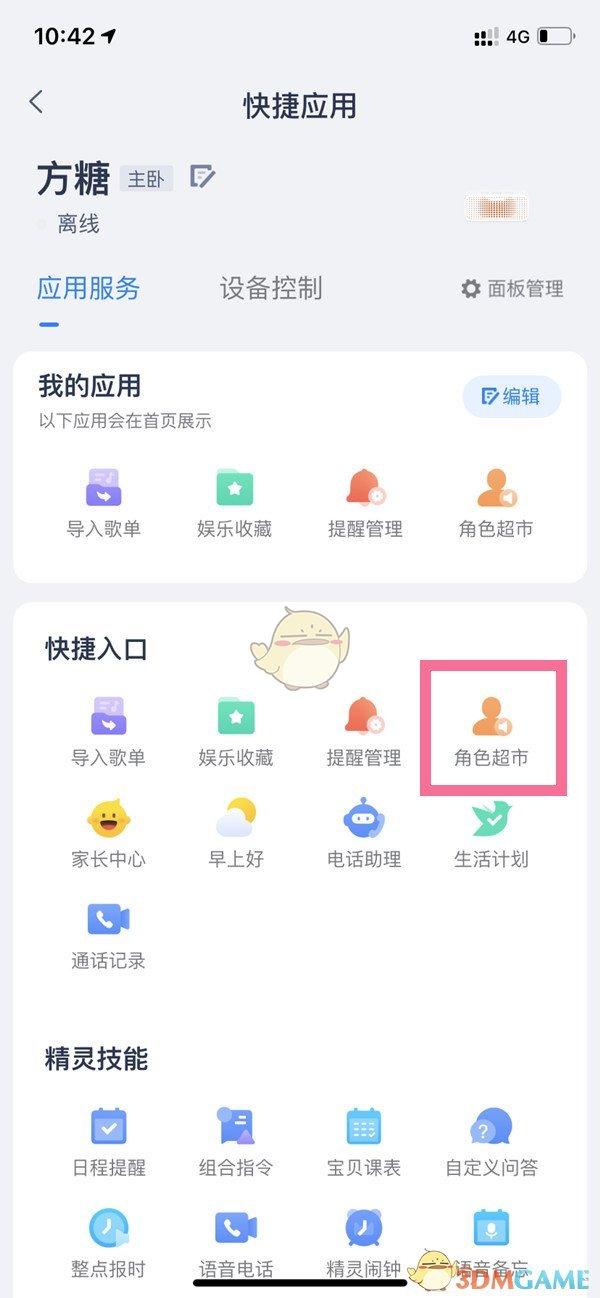Open 导入歌单 under 我的应用
Screen dimensions: 600x1298
104,504
